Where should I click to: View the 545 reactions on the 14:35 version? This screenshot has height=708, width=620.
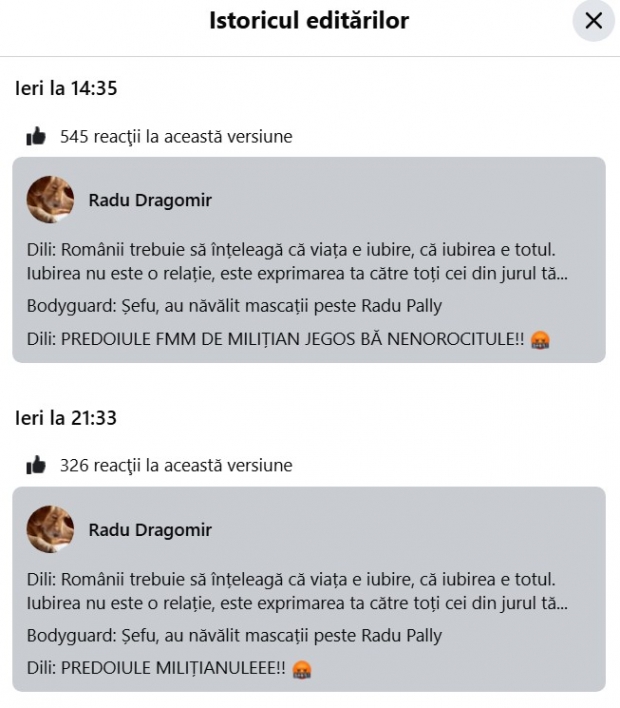175,136
